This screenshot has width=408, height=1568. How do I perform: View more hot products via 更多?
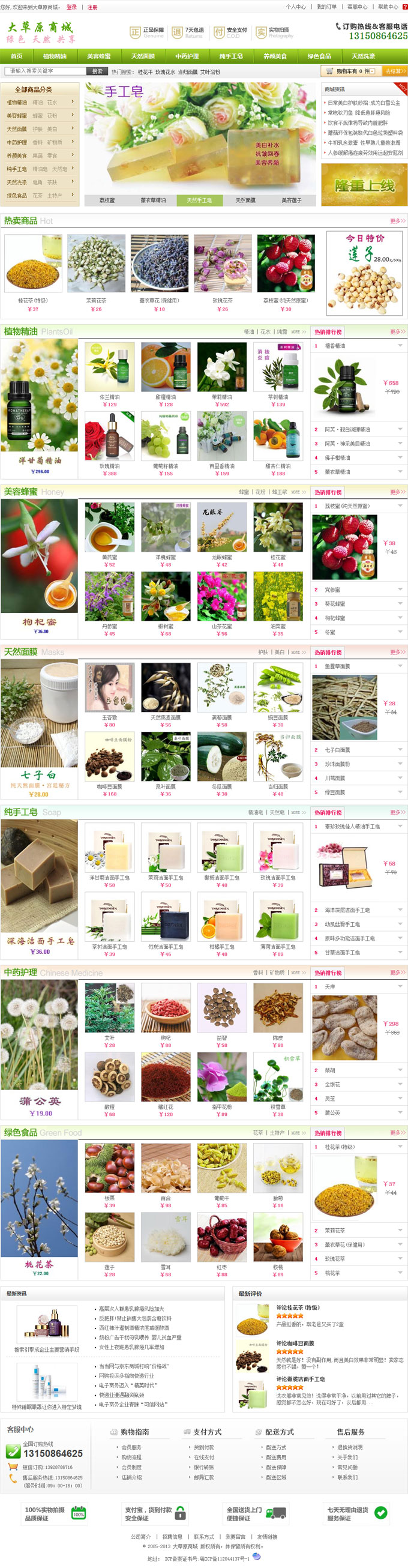click(397, 221)
